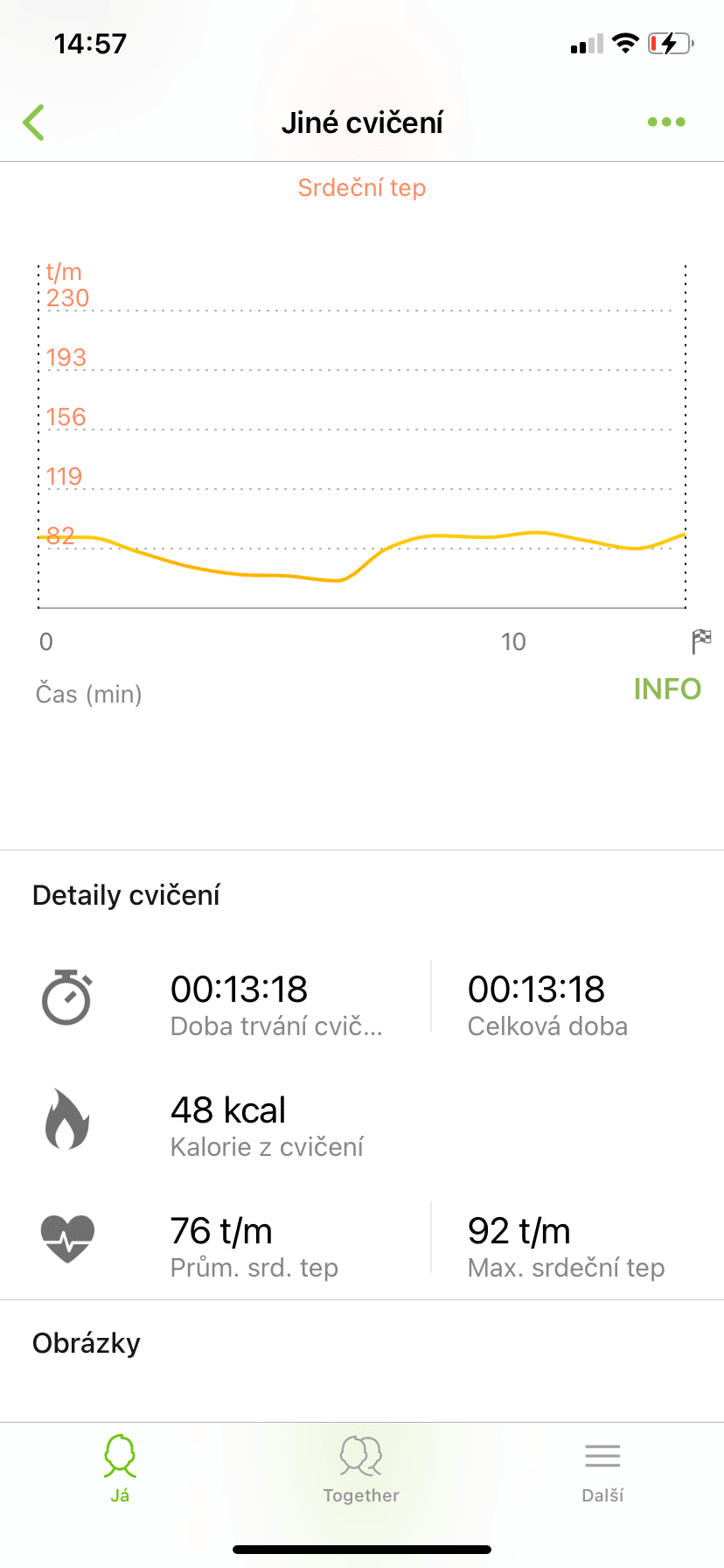Switch to the Já tab
The height and width of the screenshot is (1568, 724).
[120, 1468]
